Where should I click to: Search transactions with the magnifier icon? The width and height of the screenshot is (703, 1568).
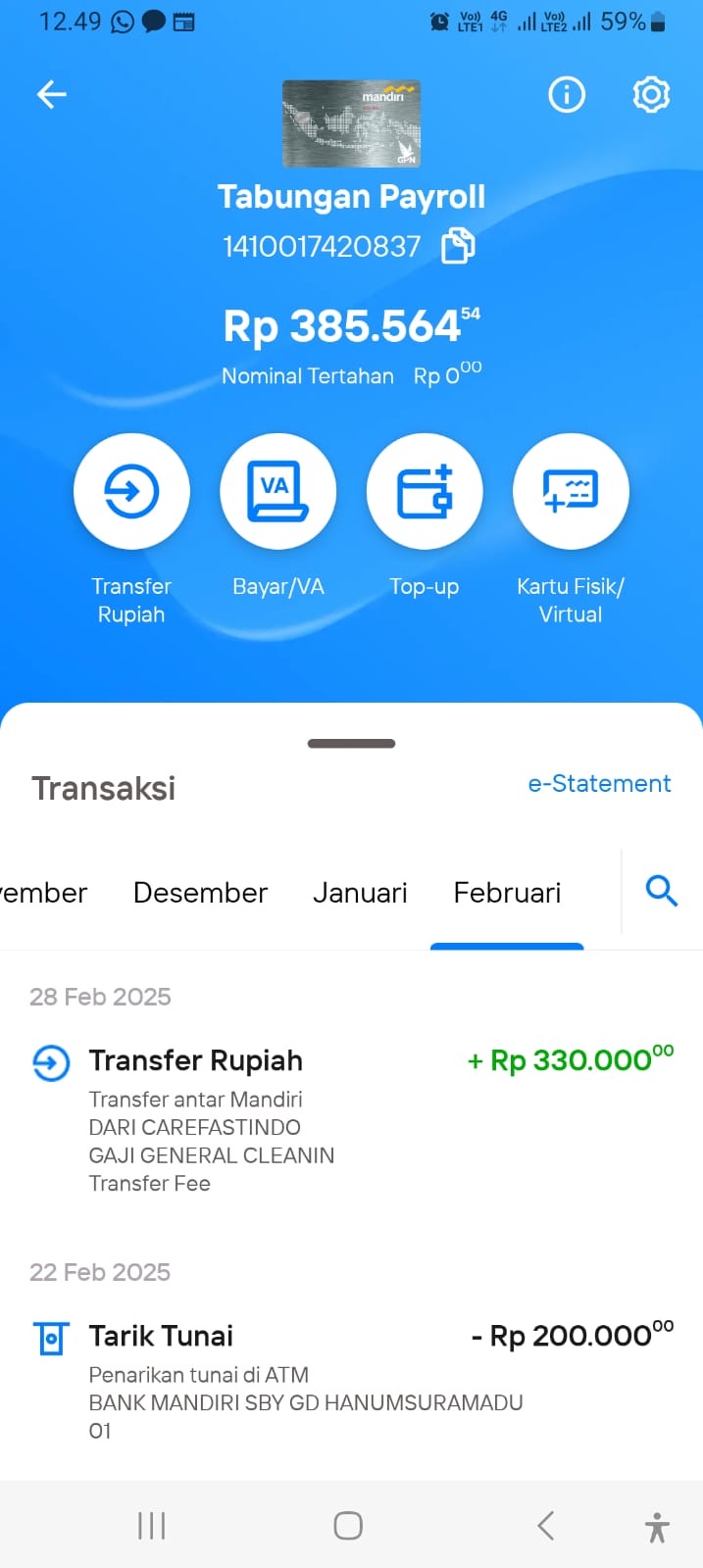pyautogui.click(x=662, y=891)
